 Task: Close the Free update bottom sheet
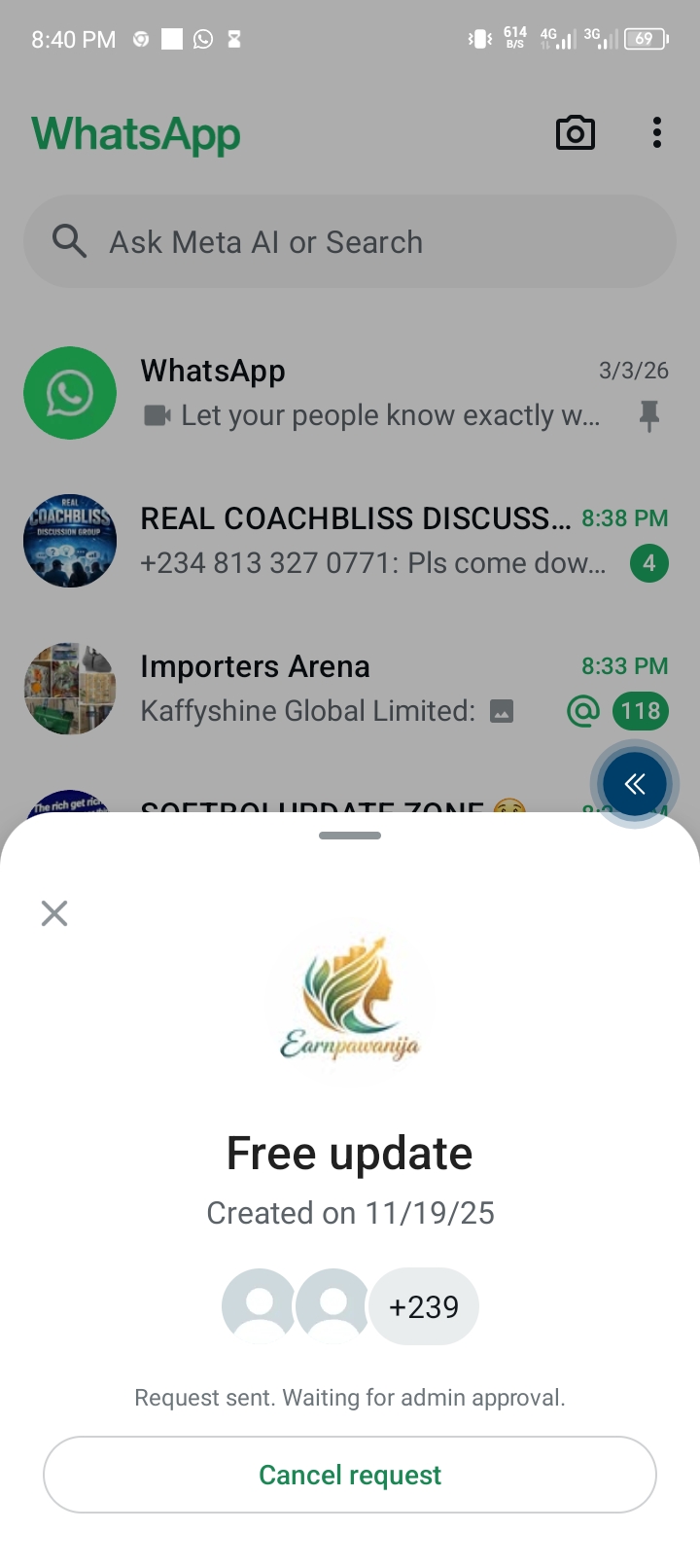(x=54, y=912)
